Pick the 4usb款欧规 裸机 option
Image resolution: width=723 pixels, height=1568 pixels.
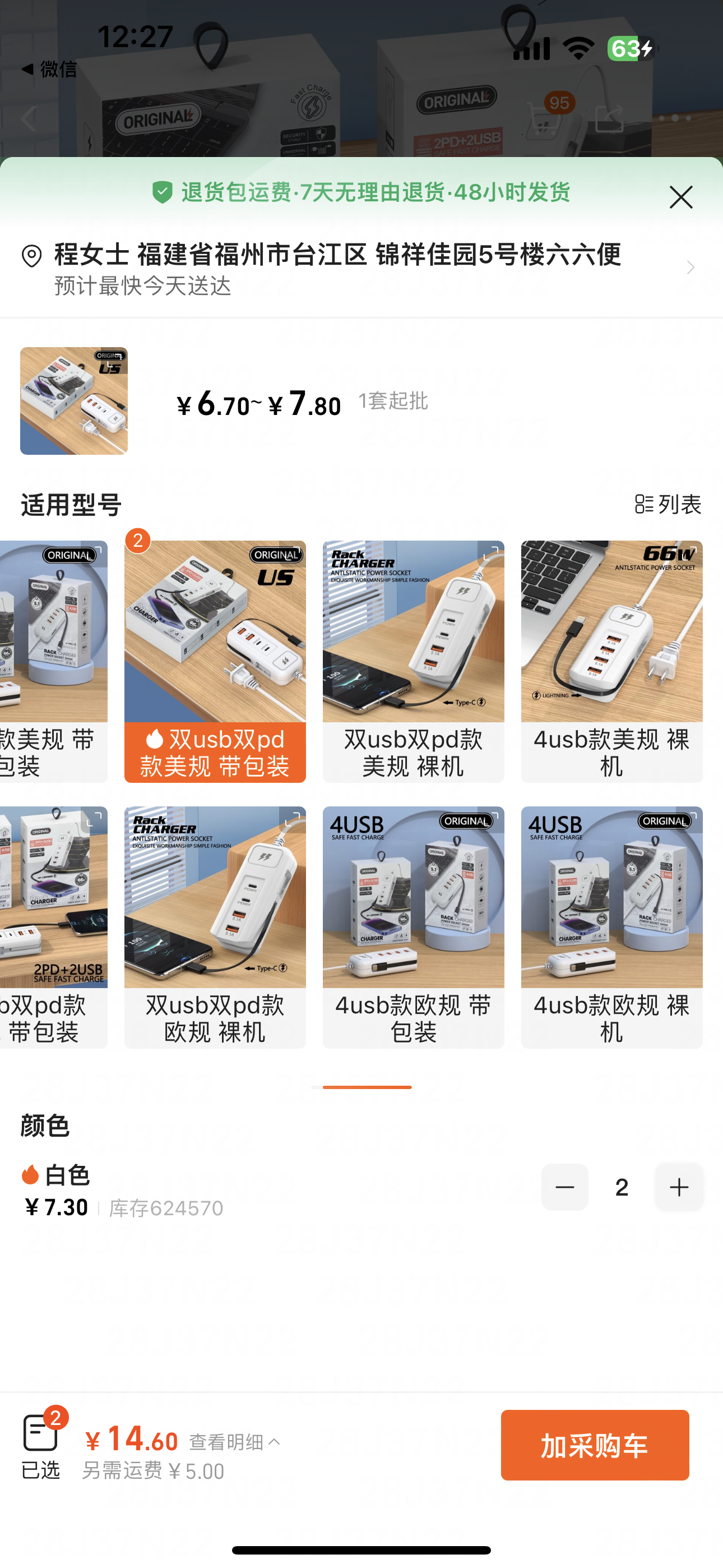(x=611, y=926)
